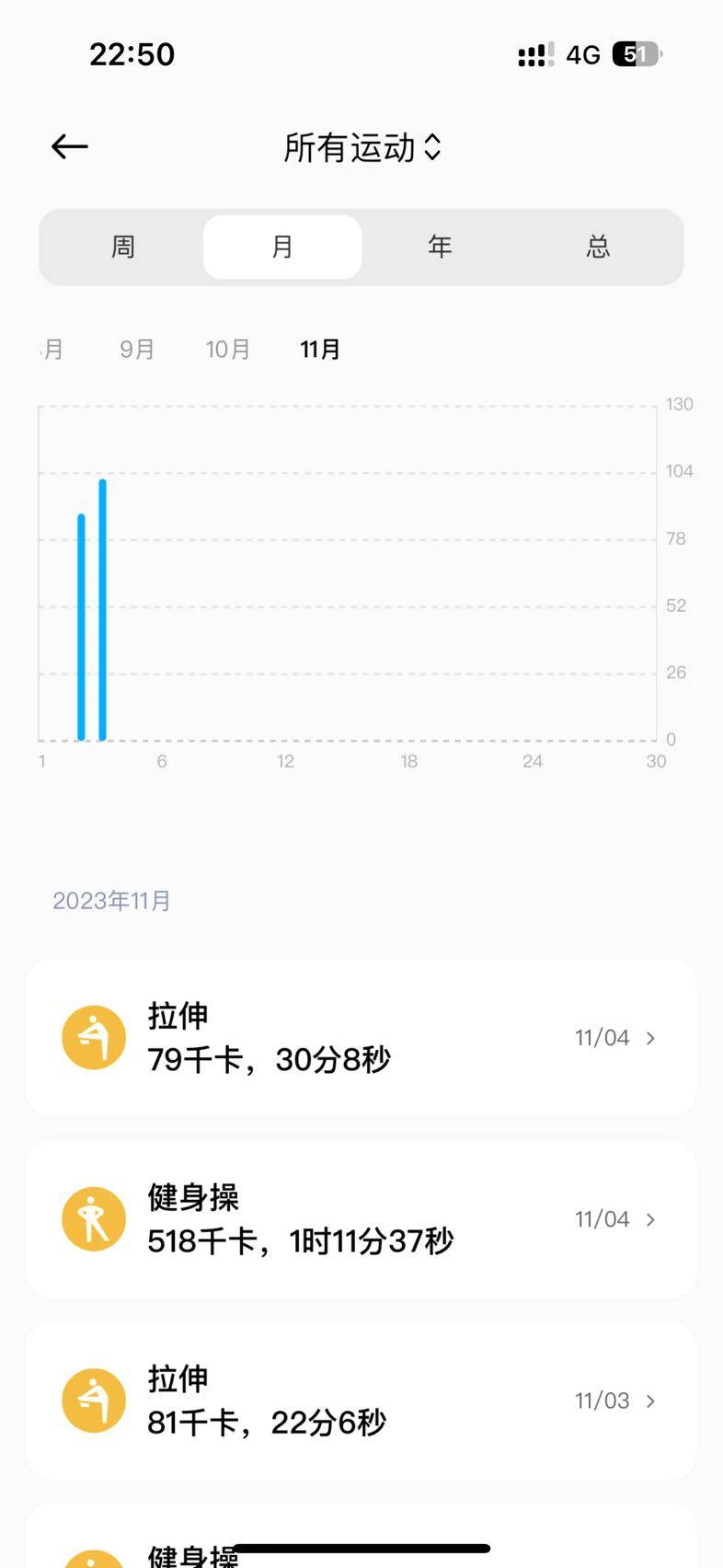Open the 健身操 518千卡 workout on 11/04
Screen dimensions: 723x1568
coord(361,1219)
